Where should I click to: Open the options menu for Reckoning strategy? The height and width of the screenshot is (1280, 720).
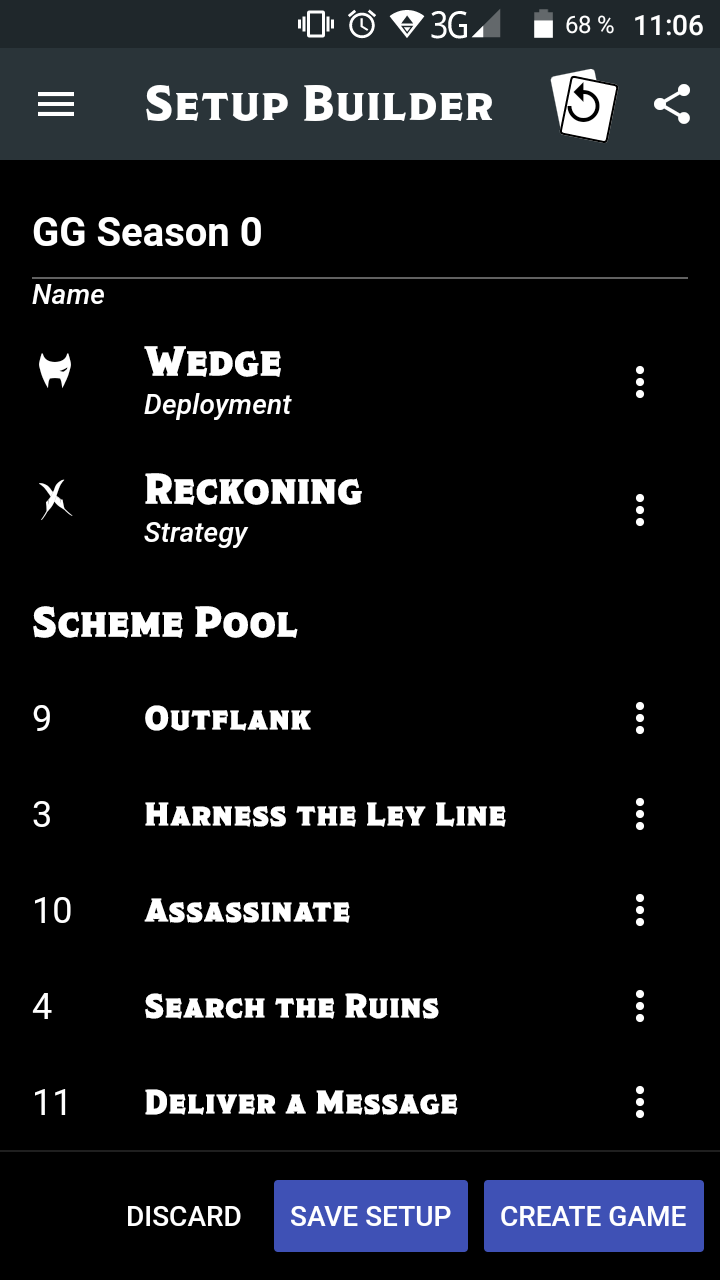pyautogui.click(x=639, y=510)
